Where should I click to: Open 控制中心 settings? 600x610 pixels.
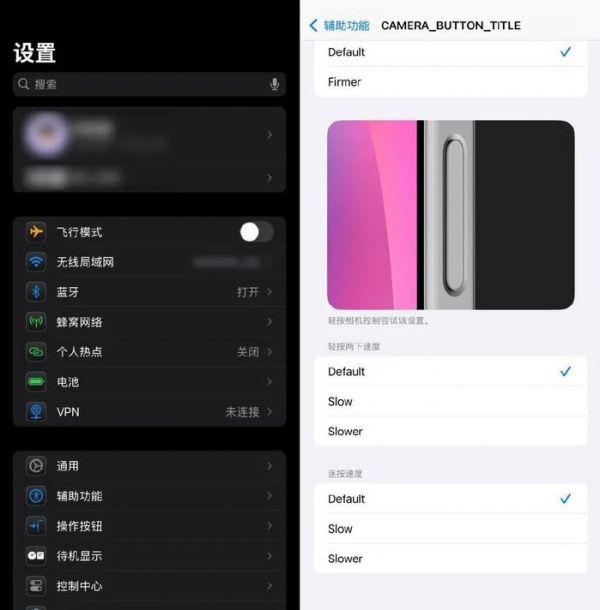tap(150, 586)
